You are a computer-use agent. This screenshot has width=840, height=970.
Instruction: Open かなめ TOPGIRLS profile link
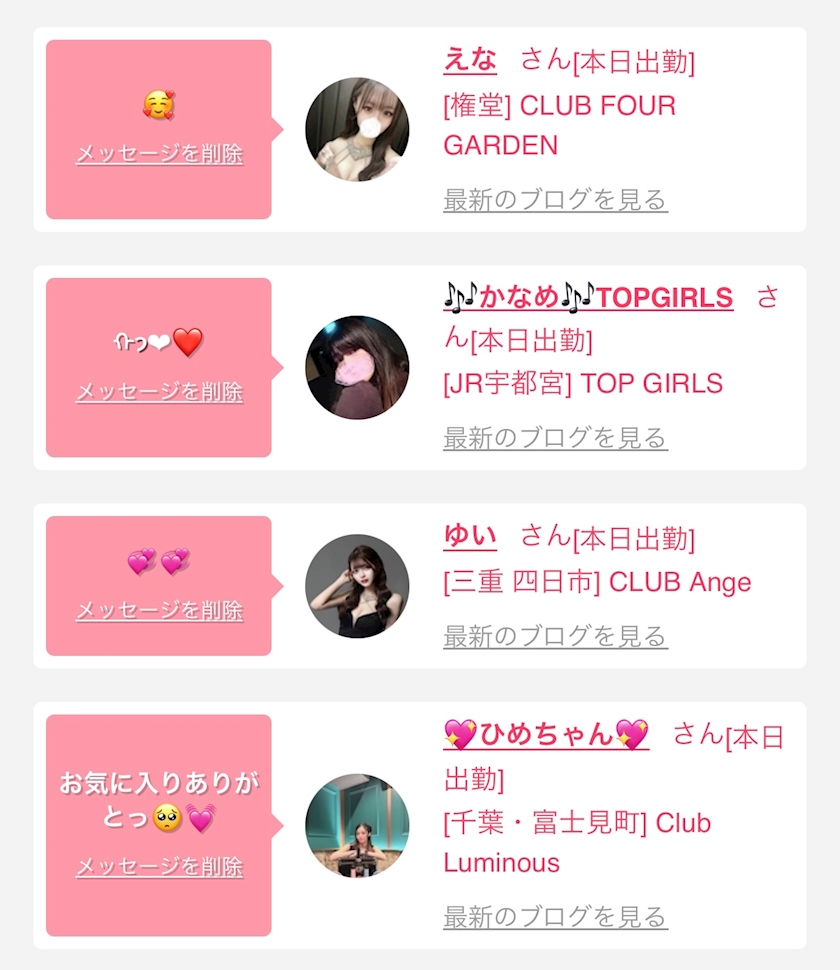click(588, 297)
